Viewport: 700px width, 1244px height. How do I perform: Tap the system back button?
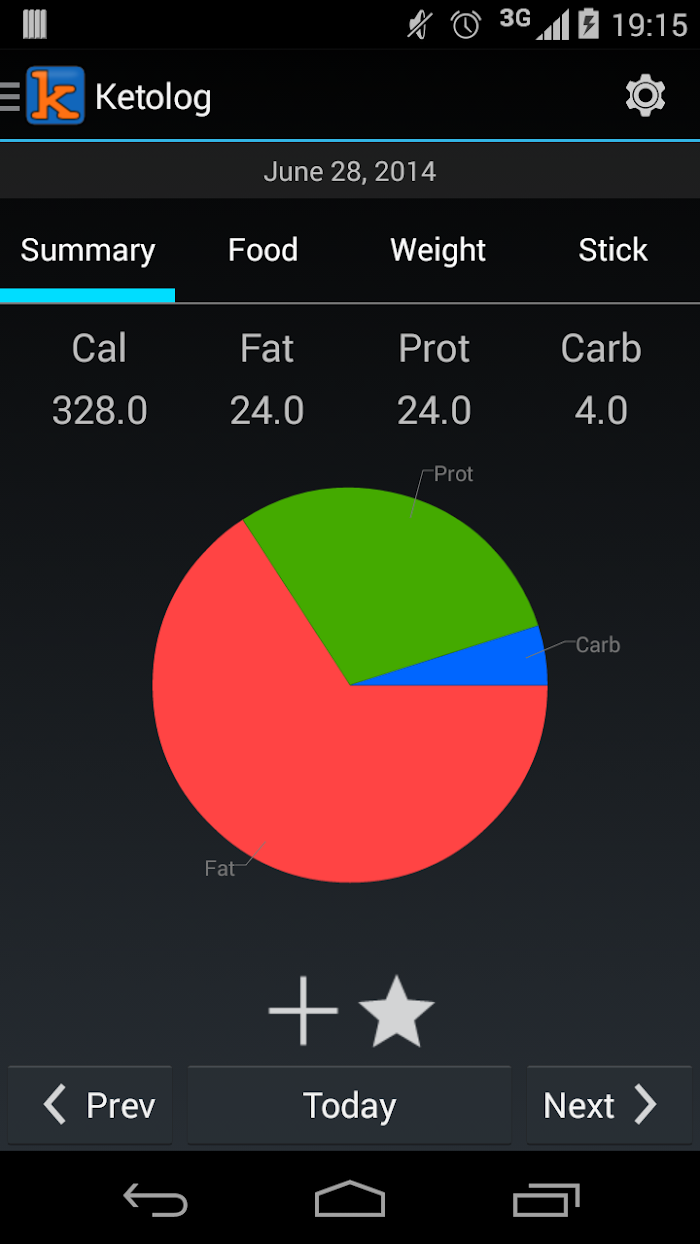click(155, 1198)
